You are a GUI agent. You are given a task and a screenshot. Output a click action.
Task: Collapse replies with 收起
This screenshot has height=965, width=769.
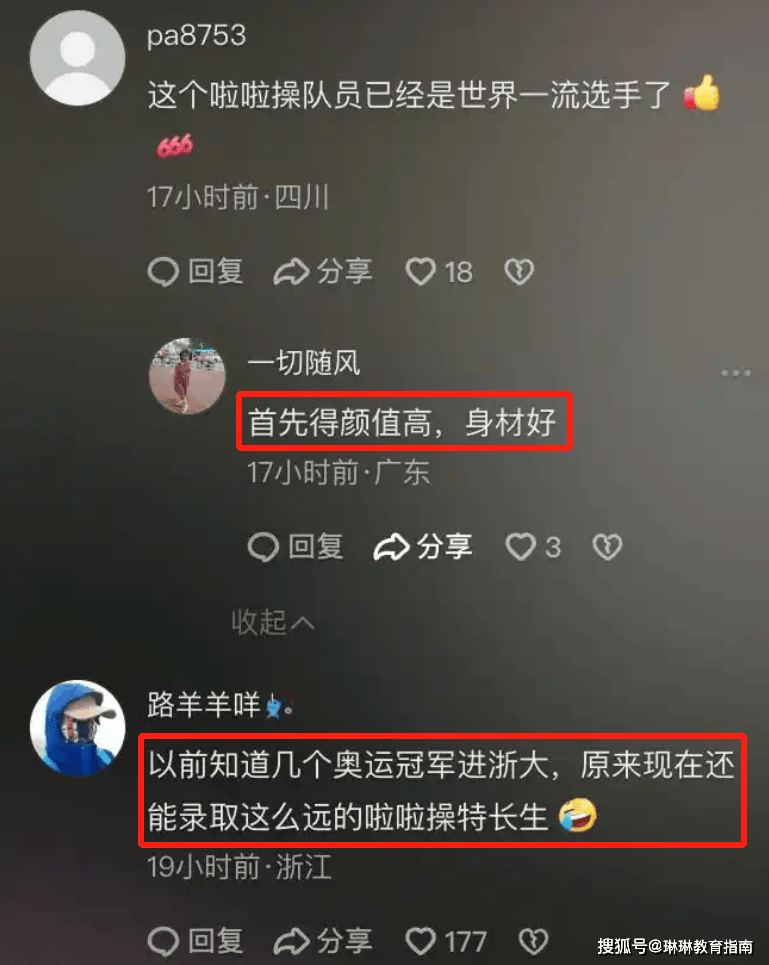[273, 622]
